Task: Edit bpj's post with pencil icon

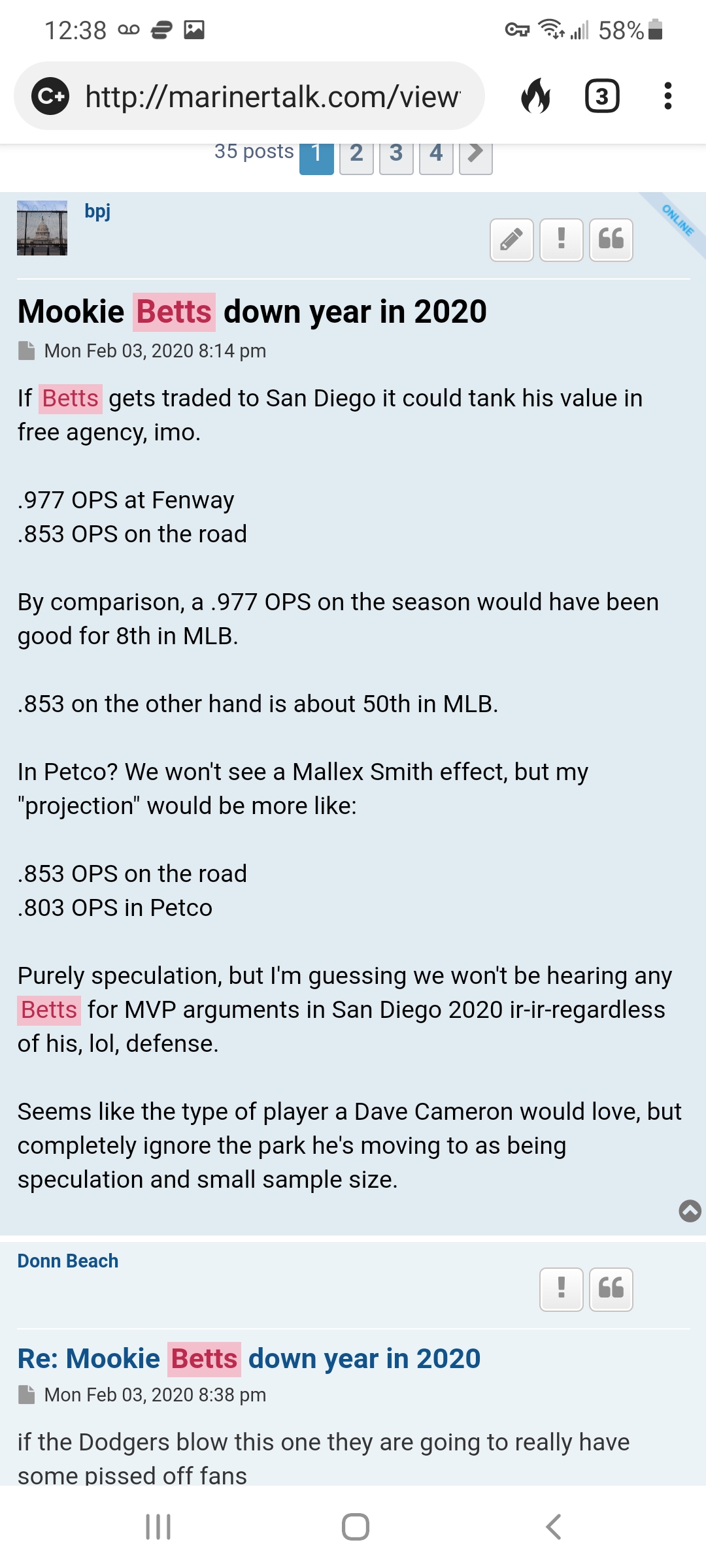Action: tap(512, 240)
